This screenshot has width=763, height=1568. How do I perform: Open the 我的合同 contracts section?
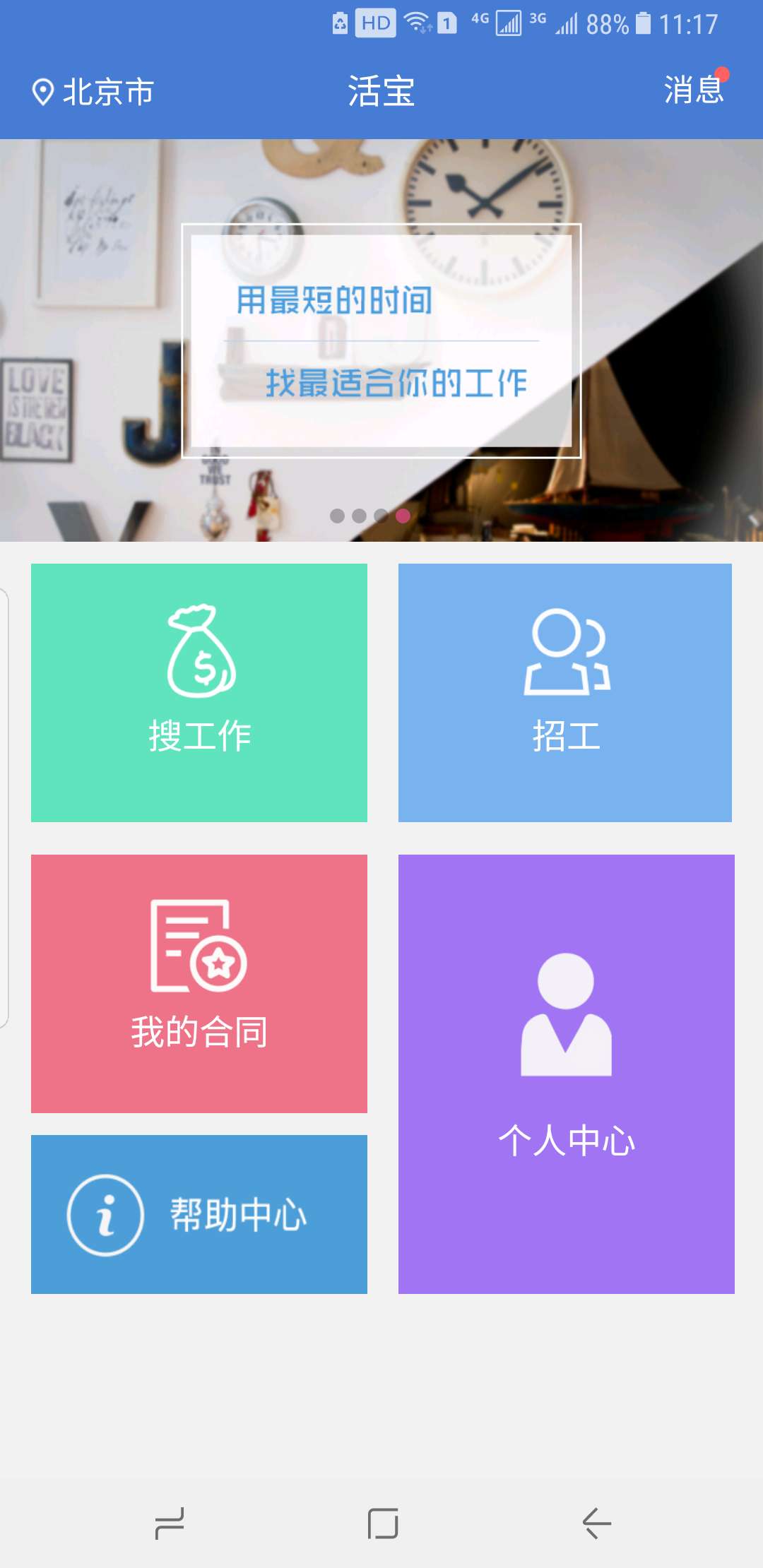(x=199, y=982)
